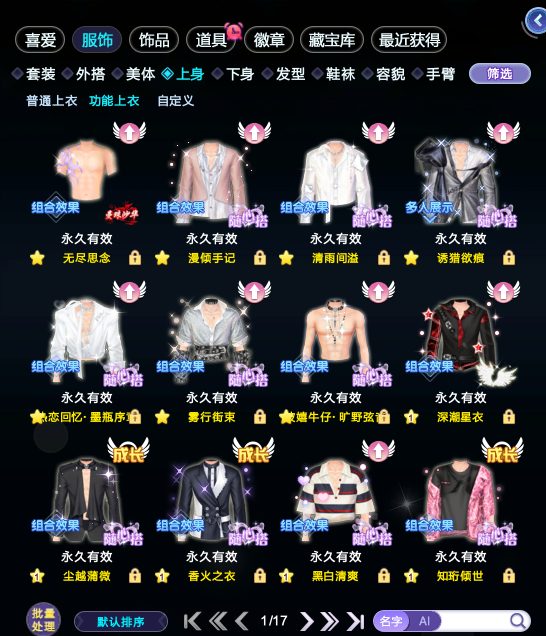The width and height of the screenshot is (546, 636).
Task: Tap the 筛选 filter button
Action: pos(499,74)
